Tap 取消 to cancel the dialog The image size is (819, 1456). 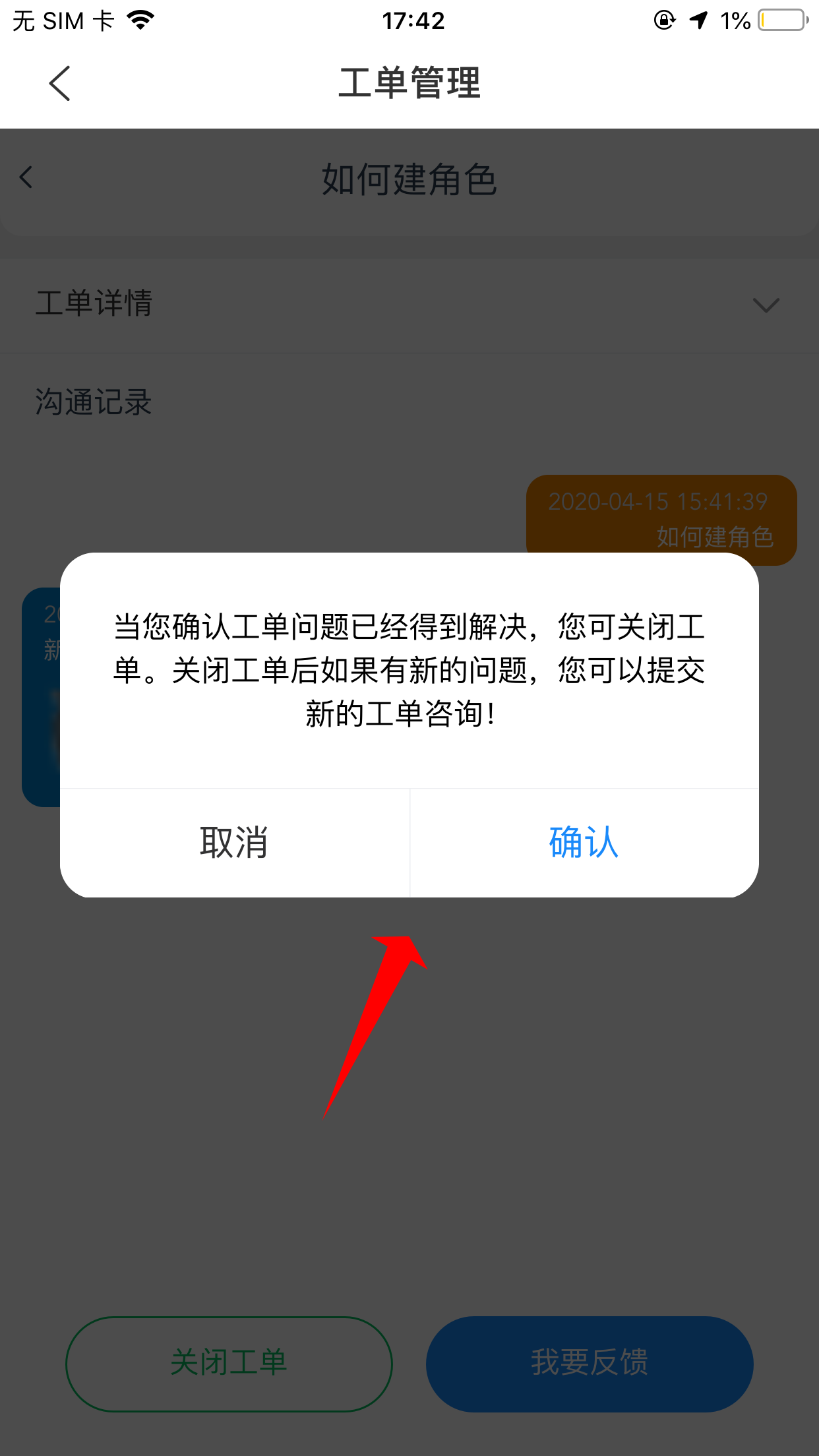(234, 842)
